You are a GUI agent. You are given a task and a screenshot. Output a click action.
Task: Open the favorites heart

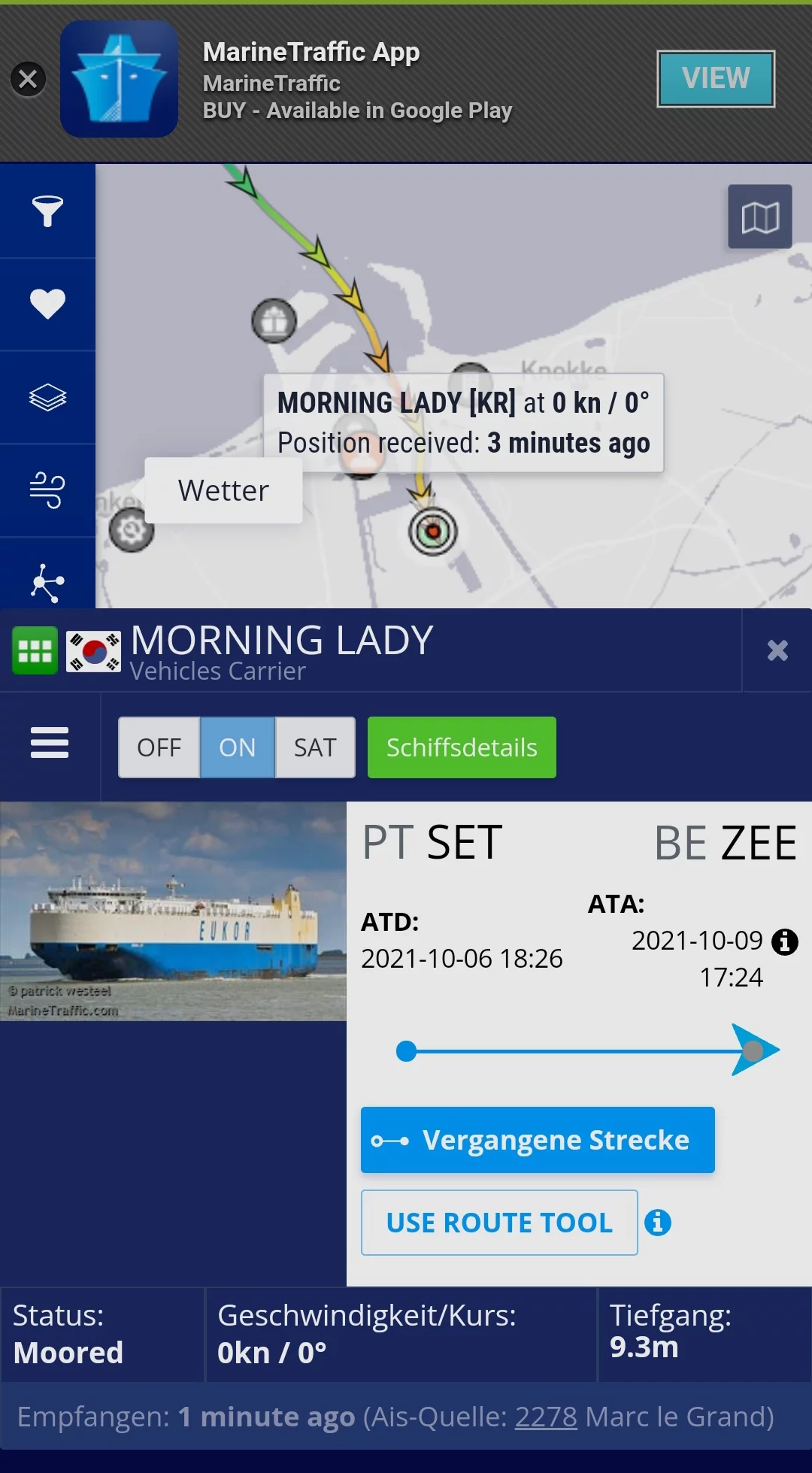coord(47,305)
